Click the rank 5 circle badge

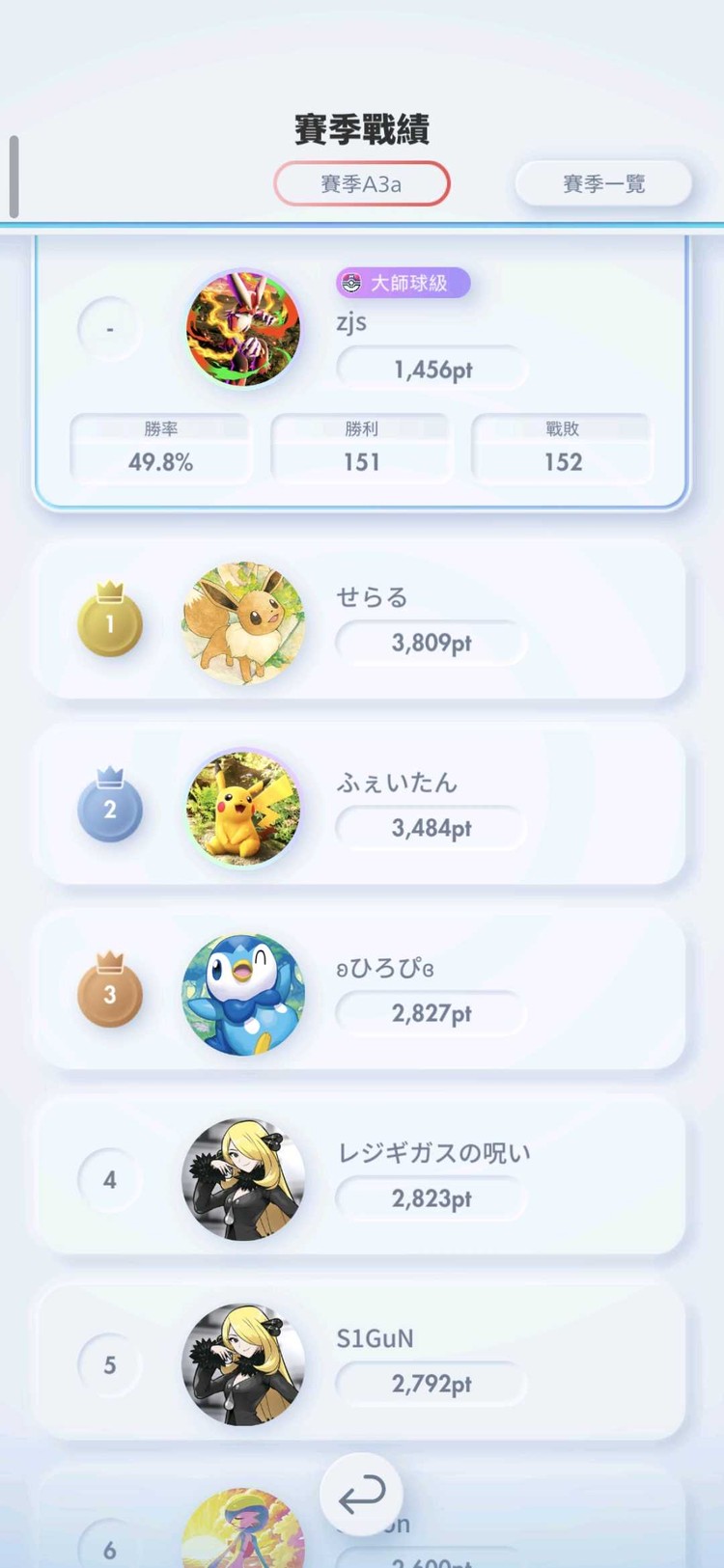pos(109,1364)
